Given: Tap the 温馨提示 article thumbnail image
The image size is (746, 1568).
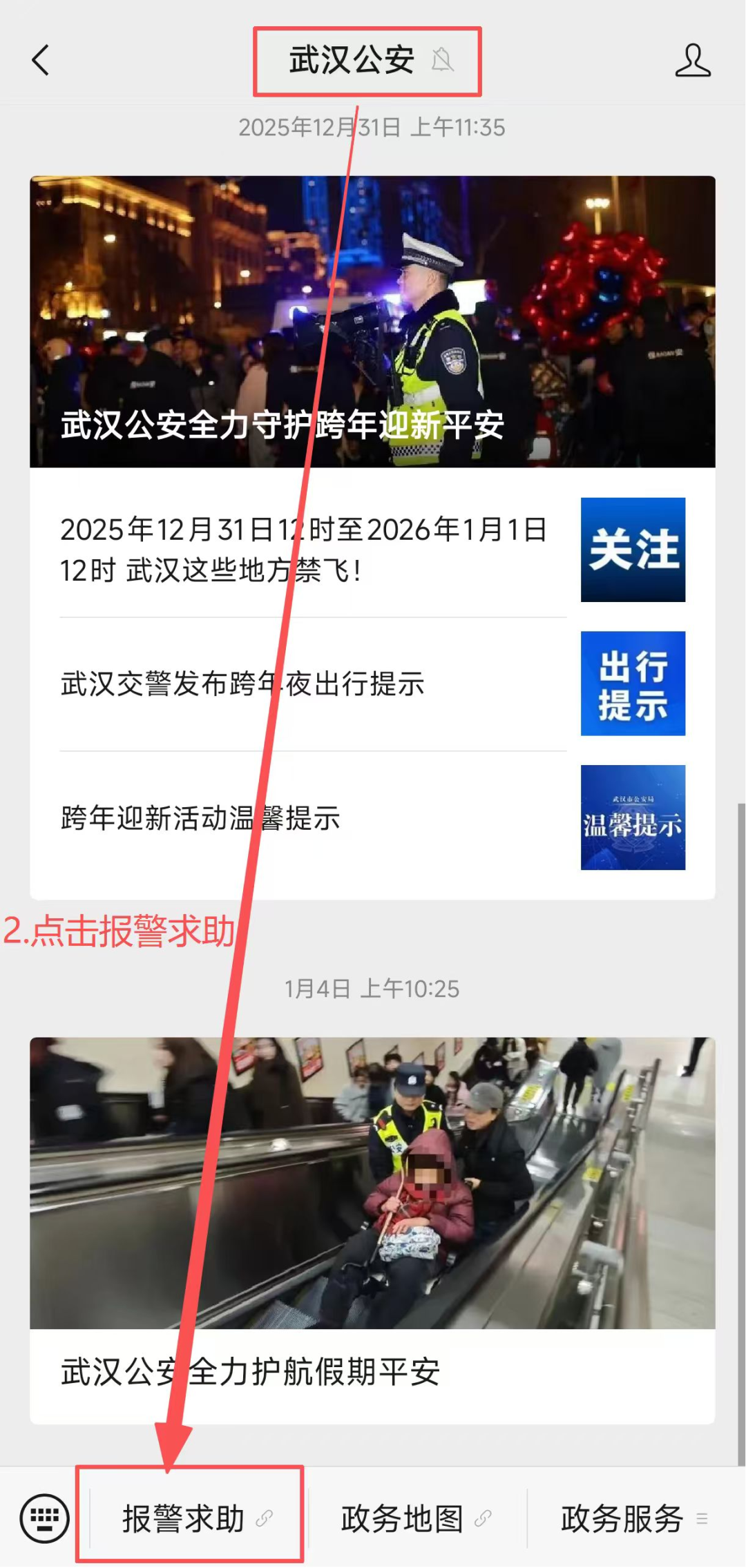Looking at the screenshot, I should (x=633, y=818).
